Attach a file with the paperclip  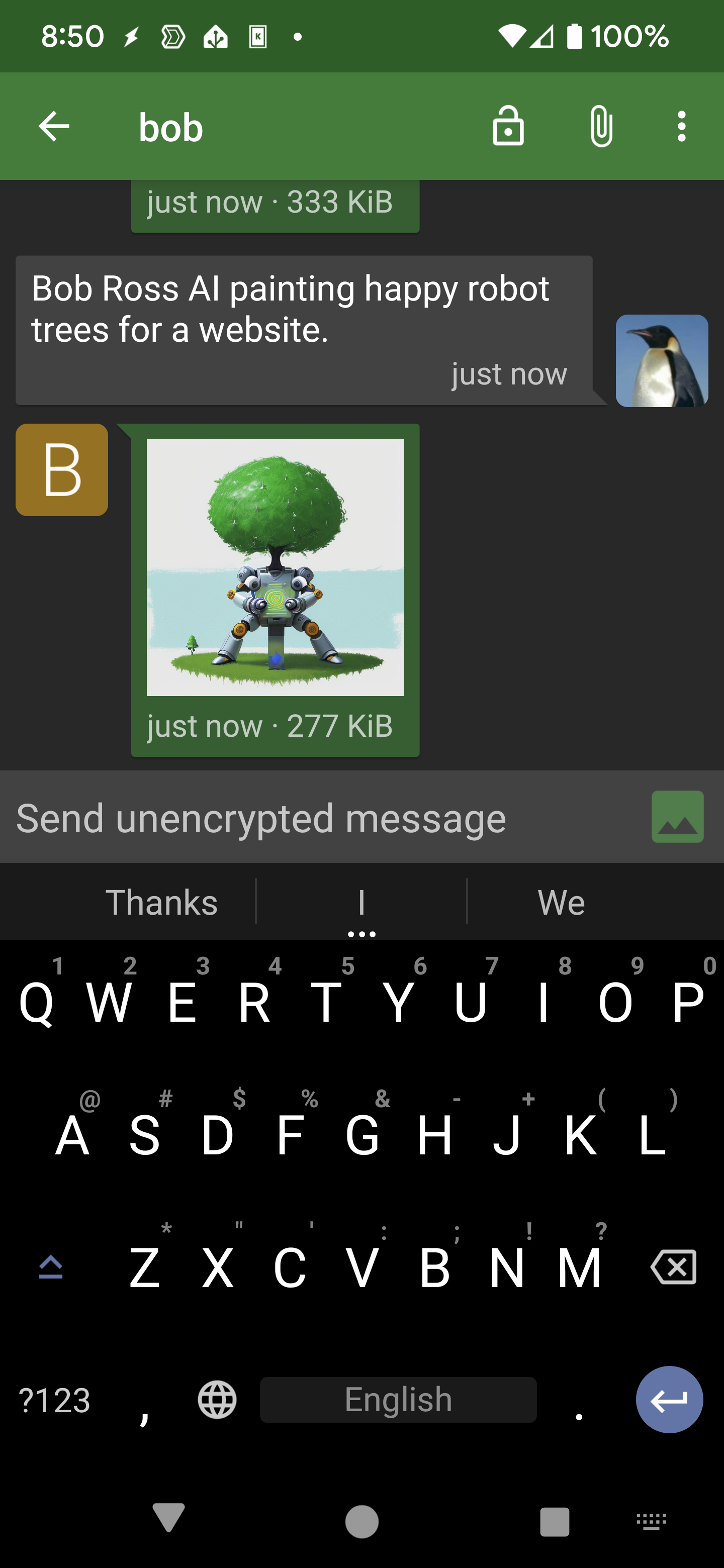[601, 127]
